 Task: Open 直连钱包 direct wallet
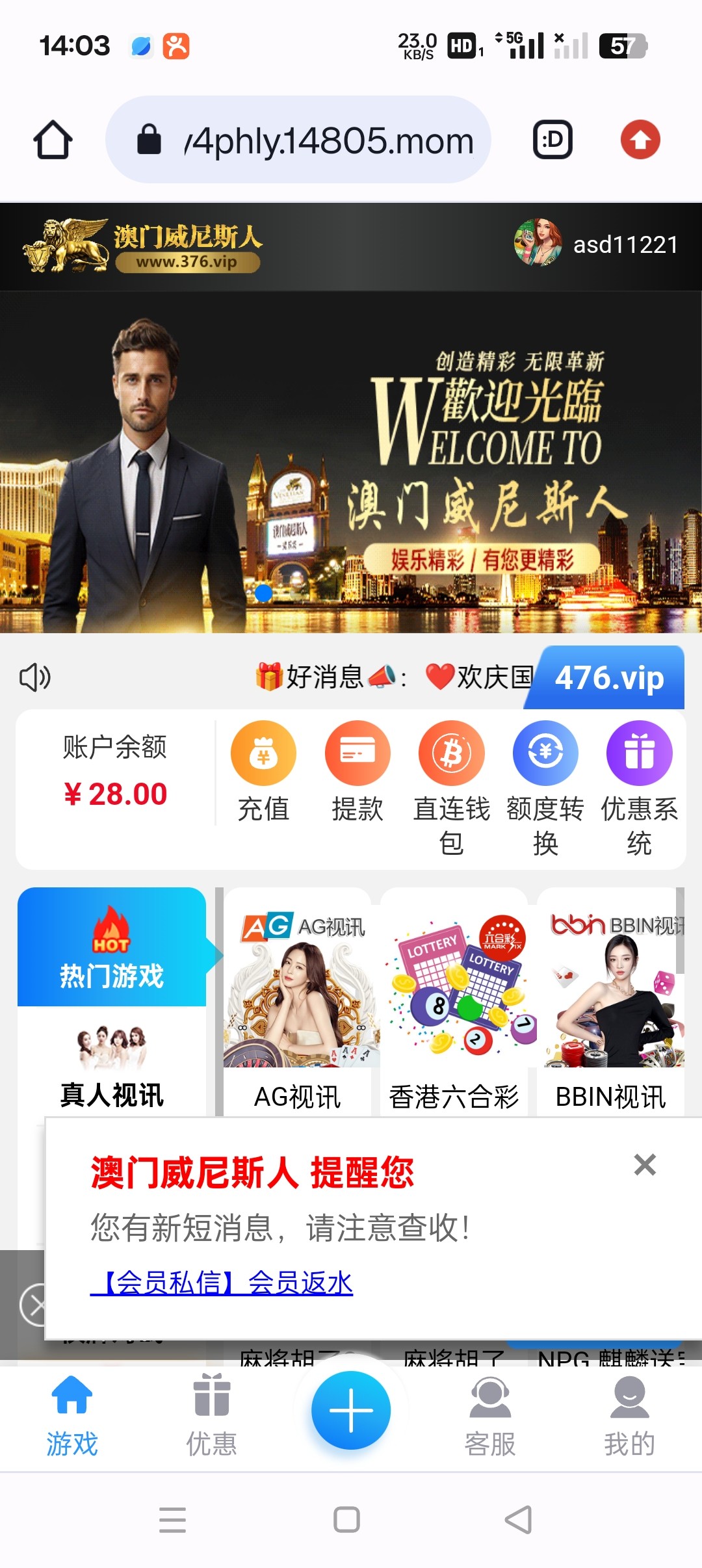tap(452, 787)
